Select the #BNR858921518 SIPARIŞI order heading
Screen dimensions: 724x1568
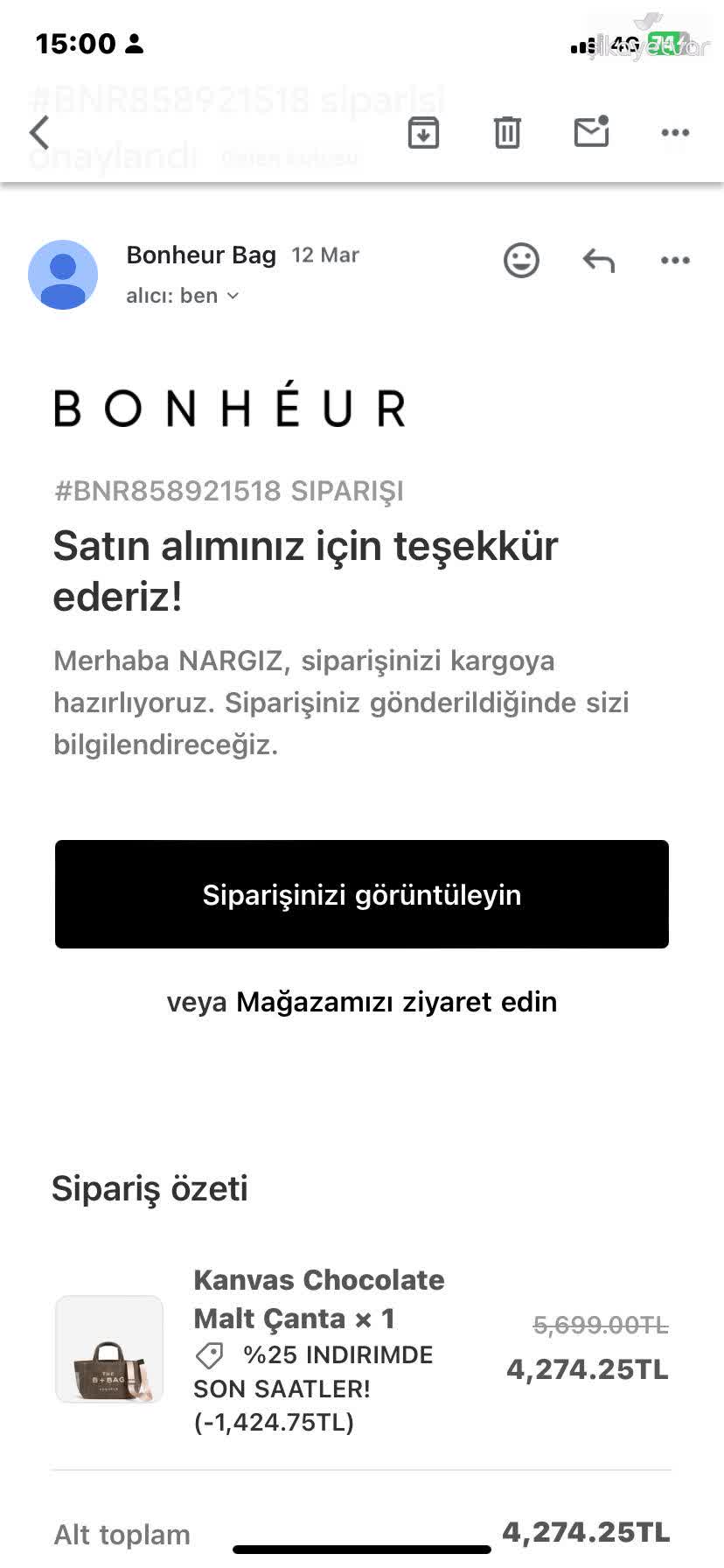228,491
